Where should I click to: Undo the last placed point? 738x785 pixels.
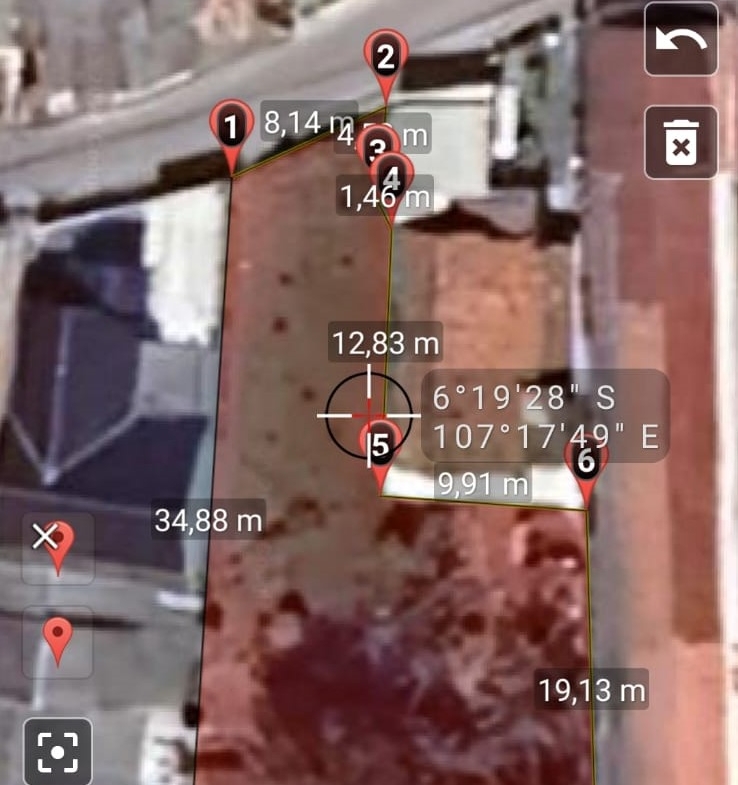click(x=681, y=40)
